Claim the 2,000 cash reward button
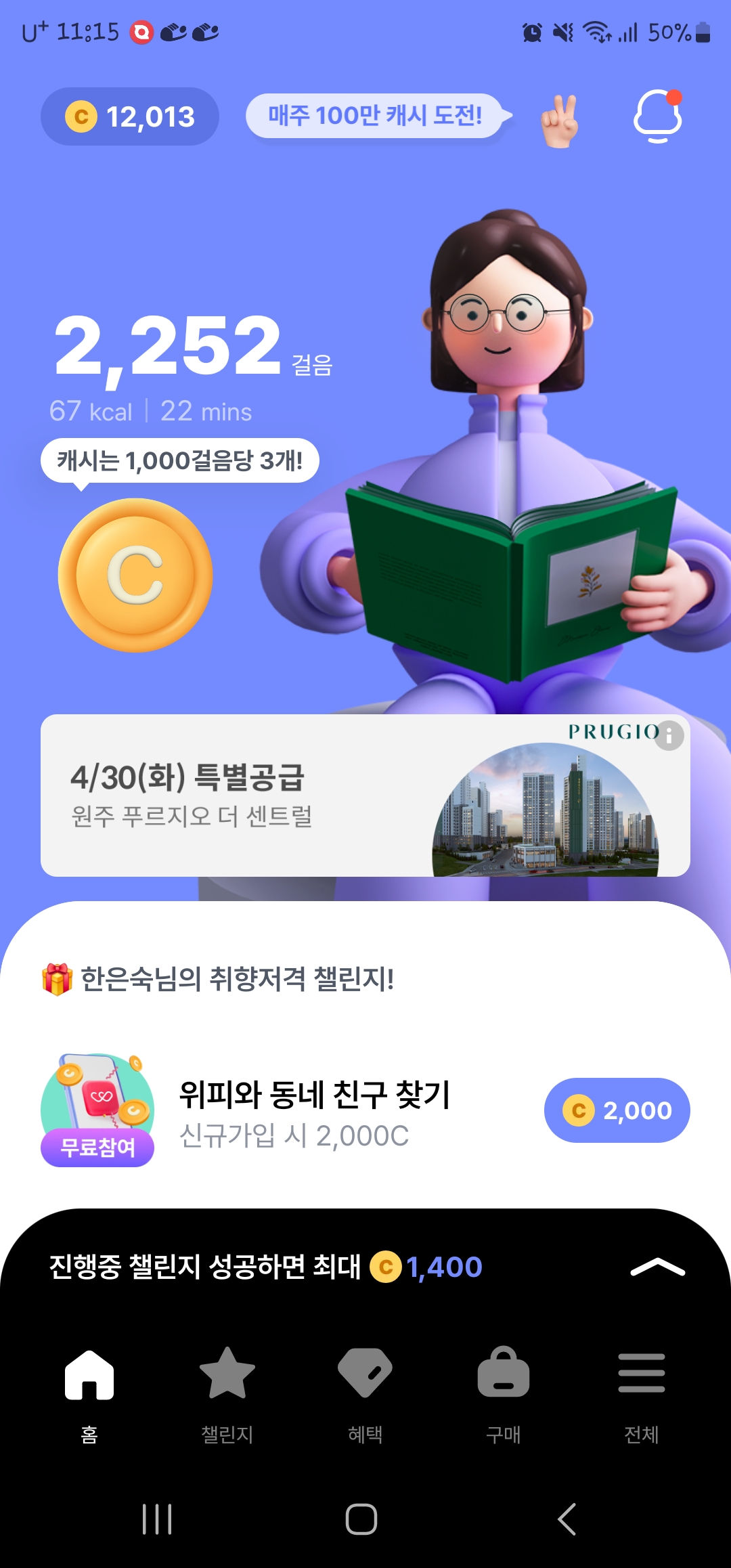The width and height of the screenshot is (731, 1568). (617, 1110)
